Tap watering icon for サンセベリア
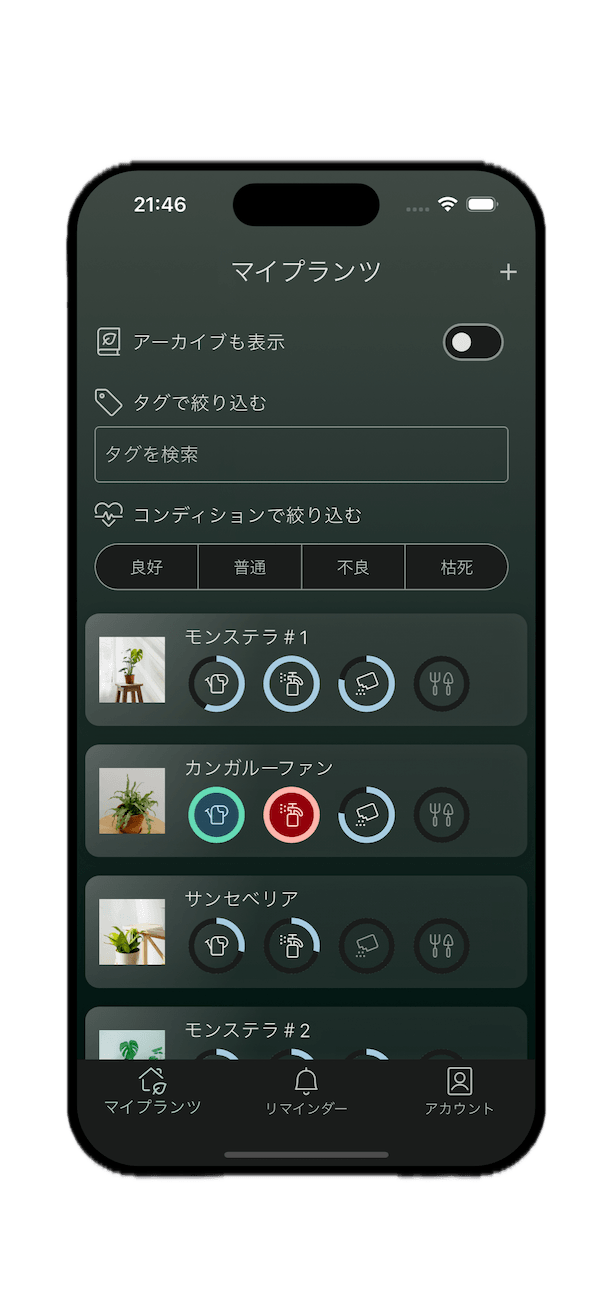The image size is (600, 1301). (217, 946)
